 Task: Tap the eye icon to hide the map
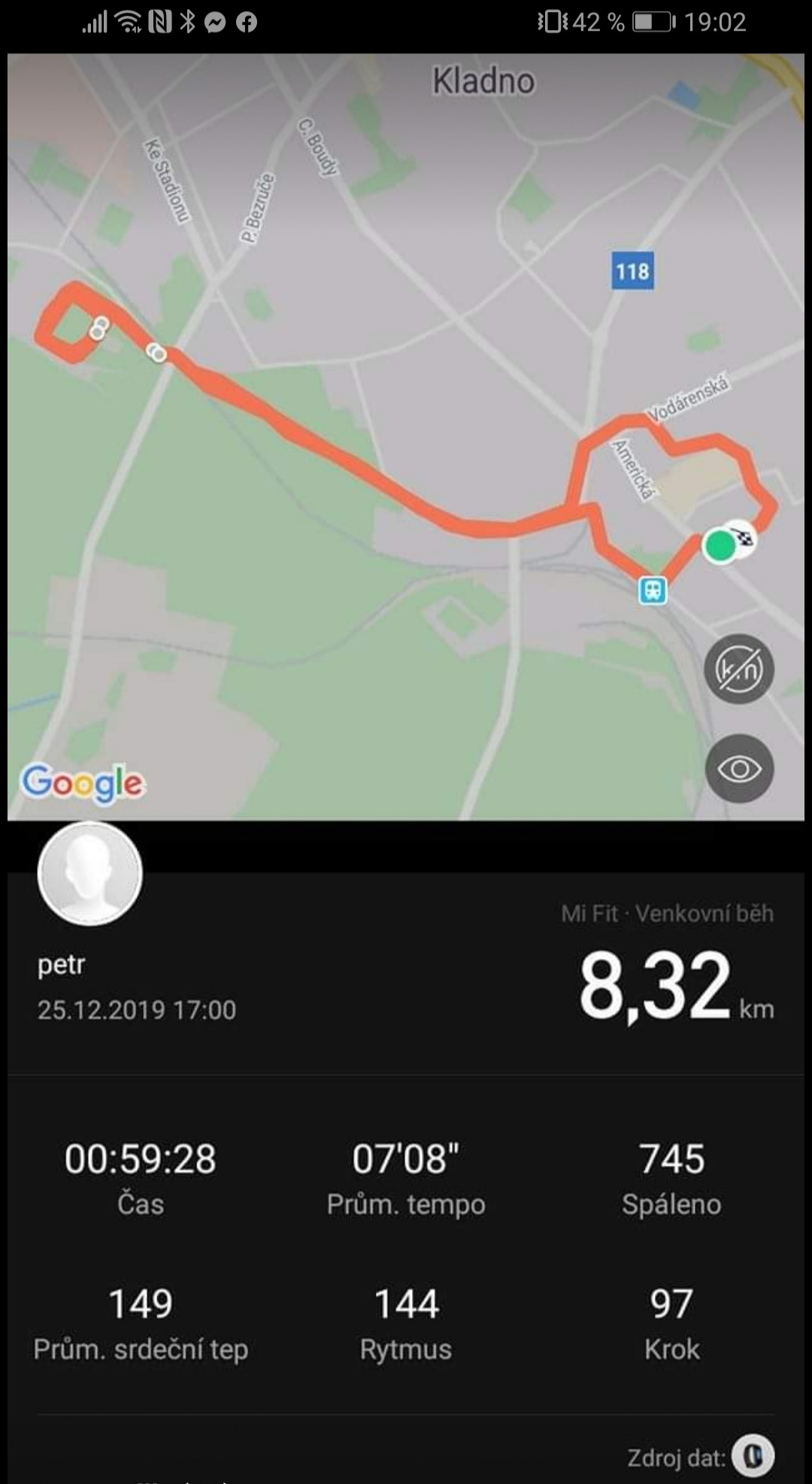click(738, 769)
